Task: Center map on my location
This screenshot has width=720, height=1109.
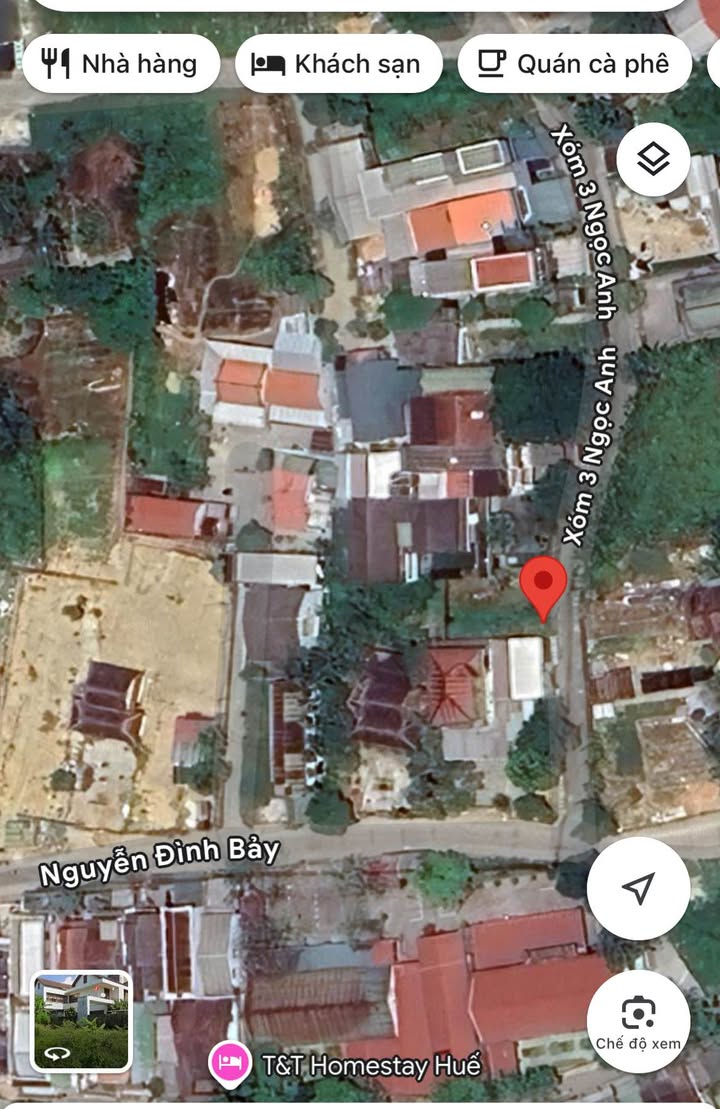Action: [x=638, y=888]
